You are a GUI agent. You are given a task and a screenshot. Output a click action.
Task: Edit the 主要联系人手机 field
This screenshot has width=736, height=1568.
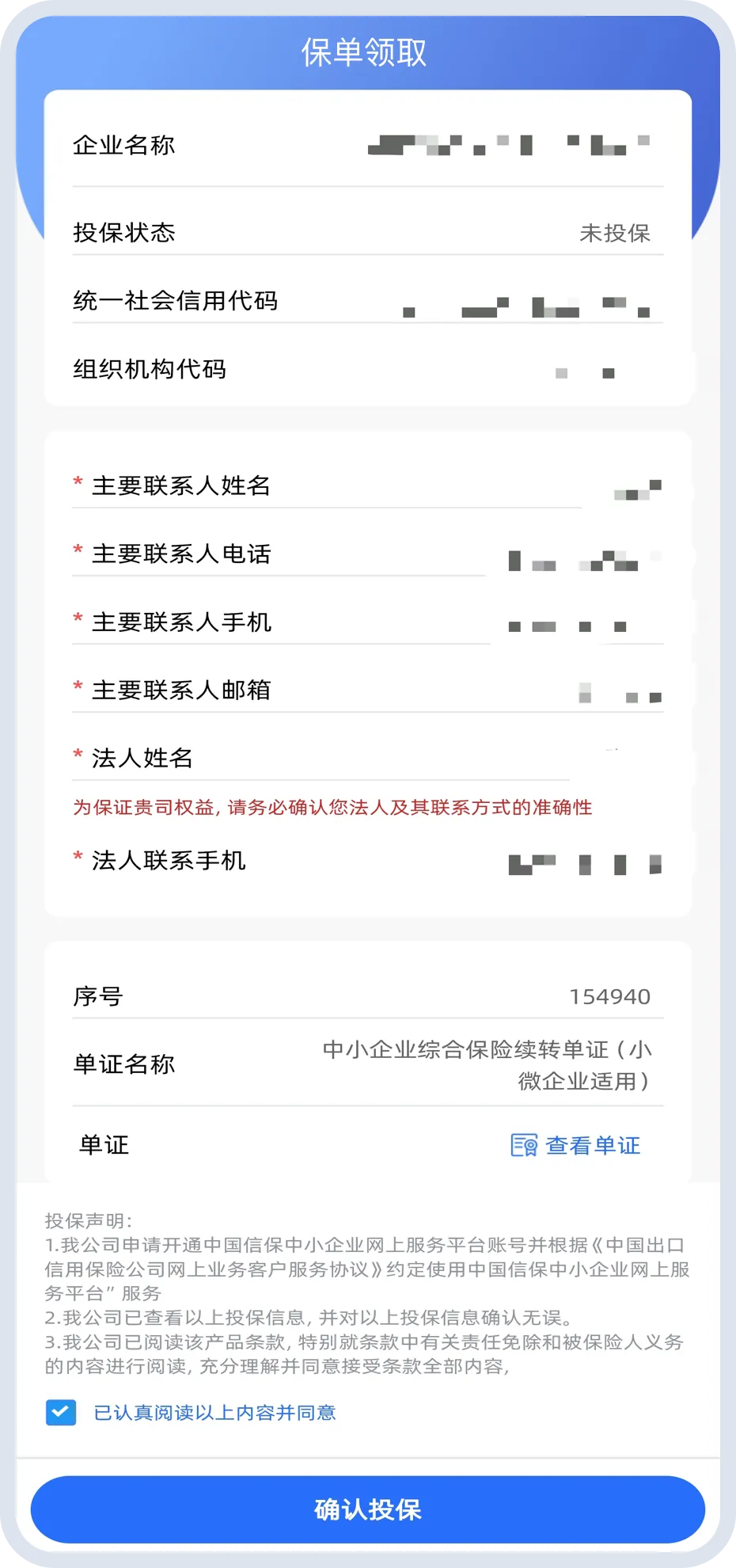click(368, 622)
